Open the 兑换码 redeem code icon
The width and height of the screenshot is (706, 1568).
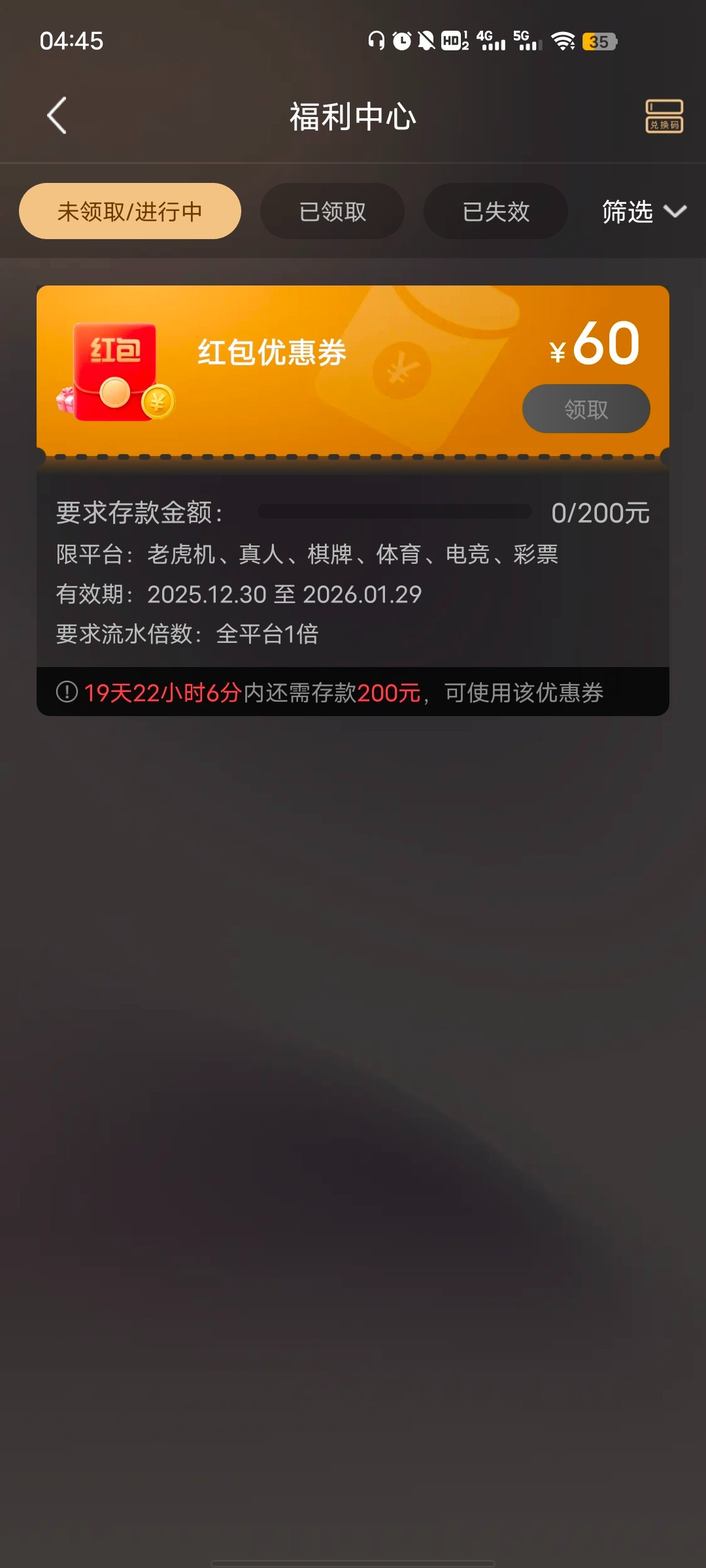click(664, 116)
